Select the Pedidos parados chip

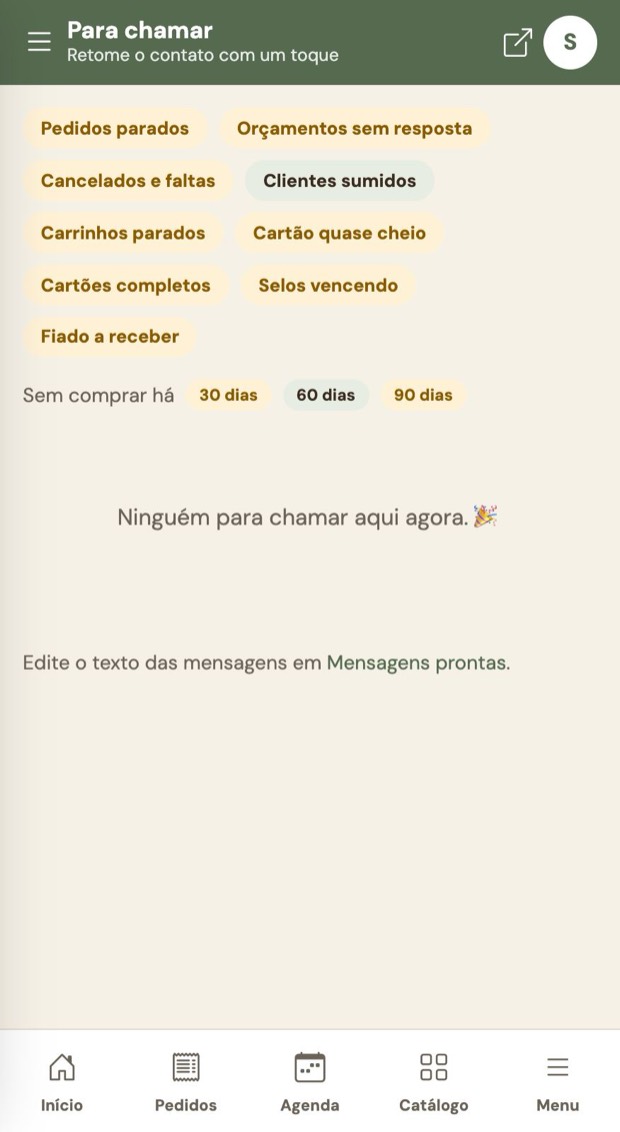(x=115, y=129)
